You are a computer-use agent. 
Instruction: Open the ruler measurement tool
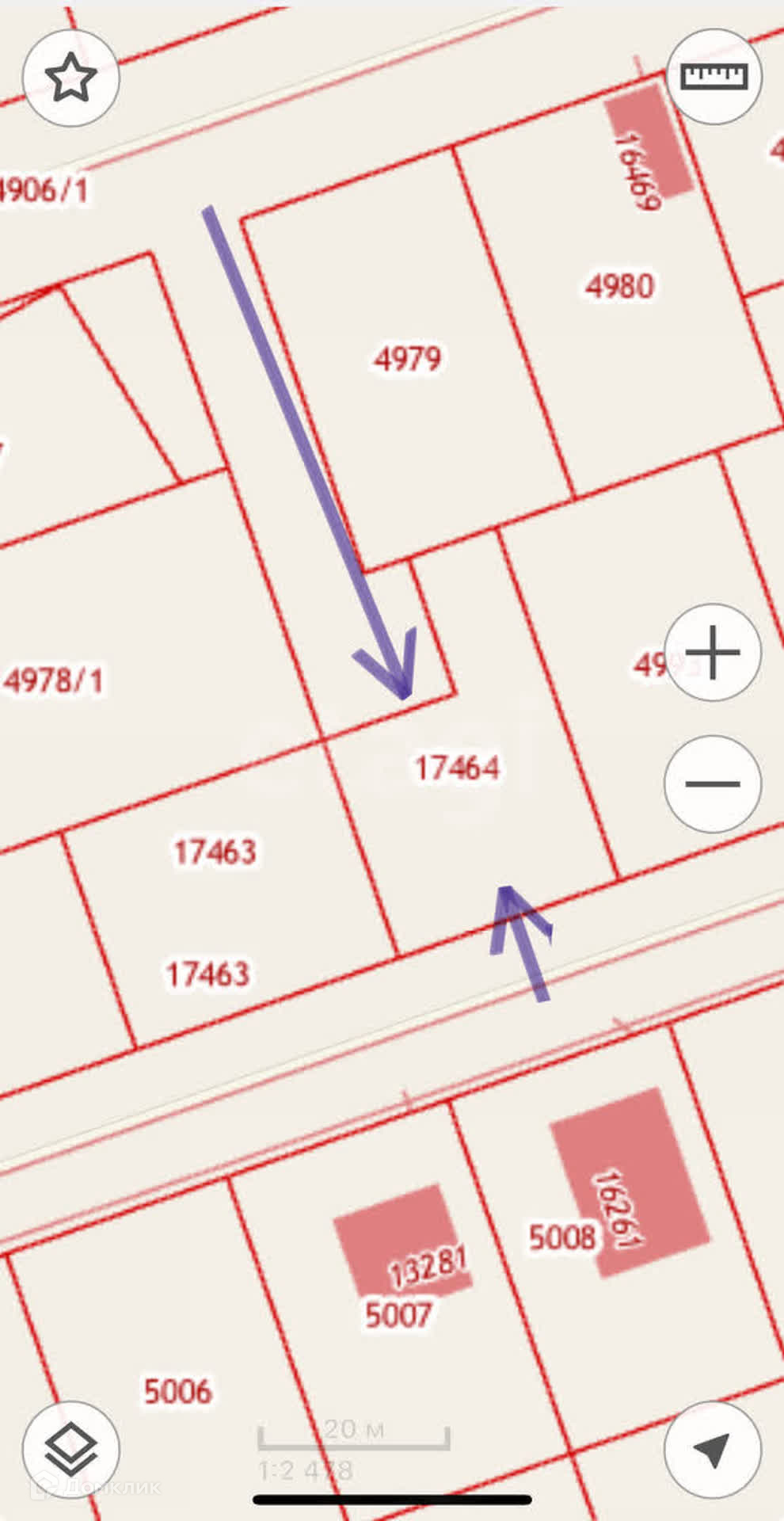pos(714,77)
